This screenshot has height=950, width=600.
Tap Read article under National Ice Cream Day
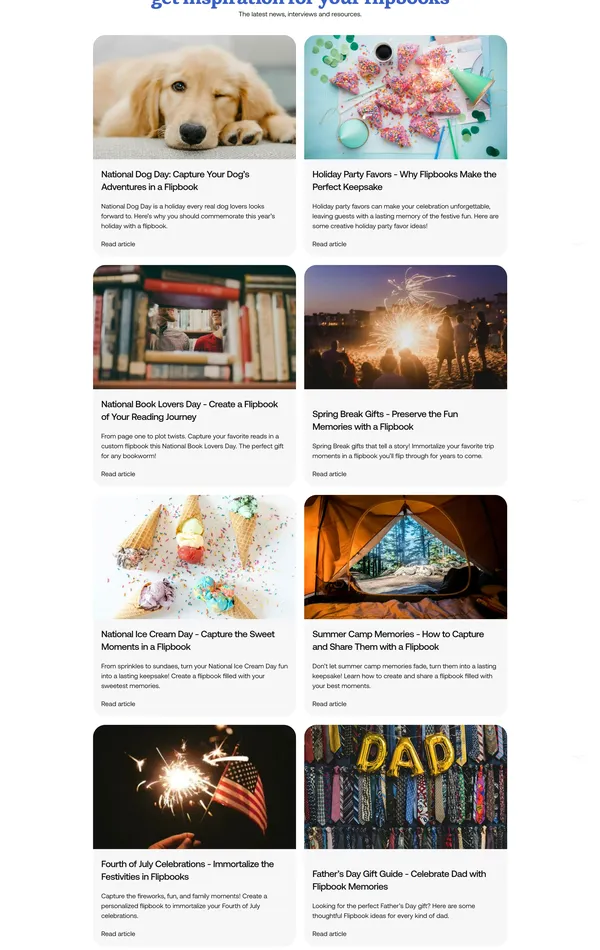[118, 704]
